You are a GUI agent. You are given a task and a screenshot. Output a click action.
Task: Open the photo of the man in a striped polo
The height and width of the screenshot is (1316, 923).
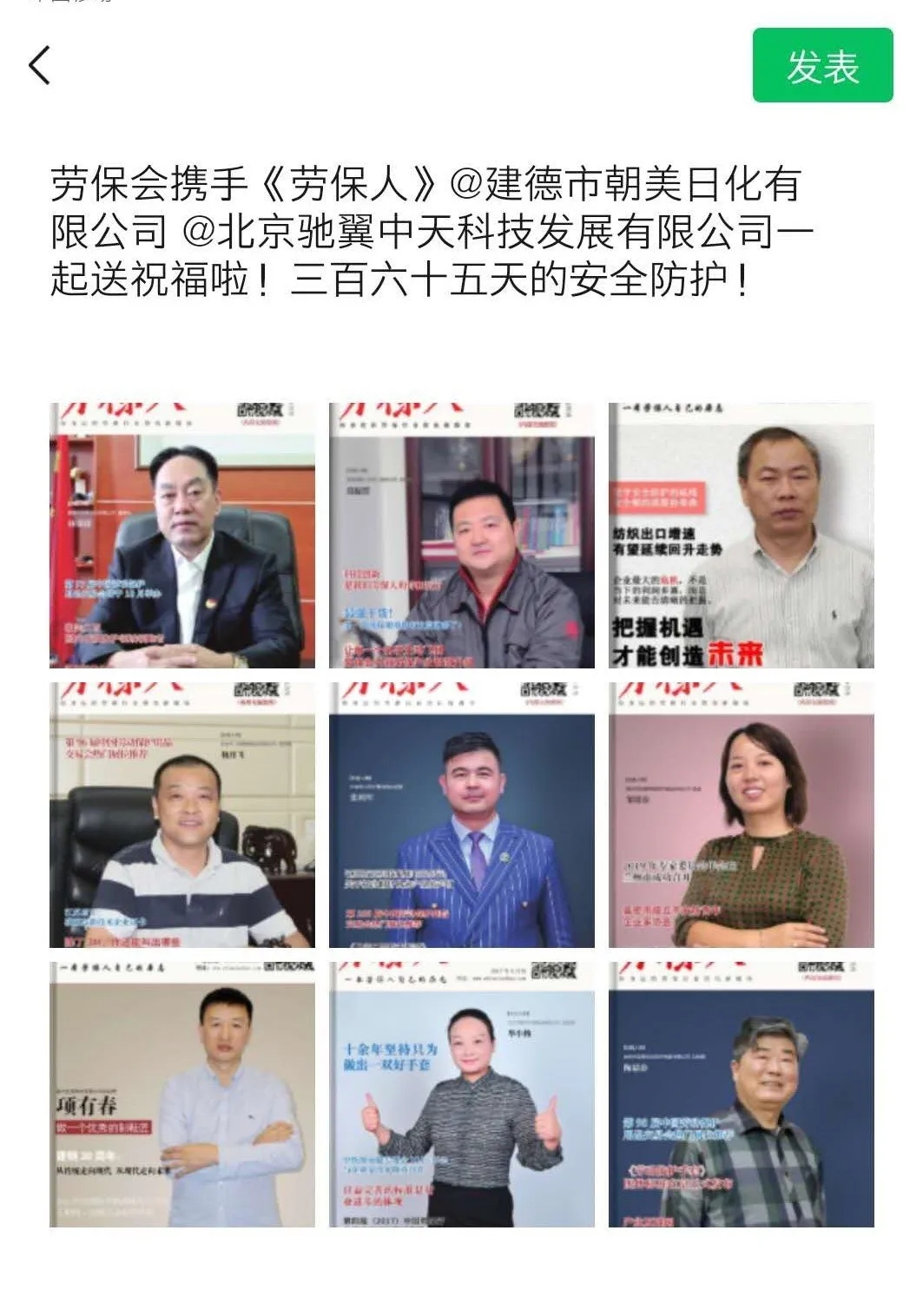[x=182, y=814]
